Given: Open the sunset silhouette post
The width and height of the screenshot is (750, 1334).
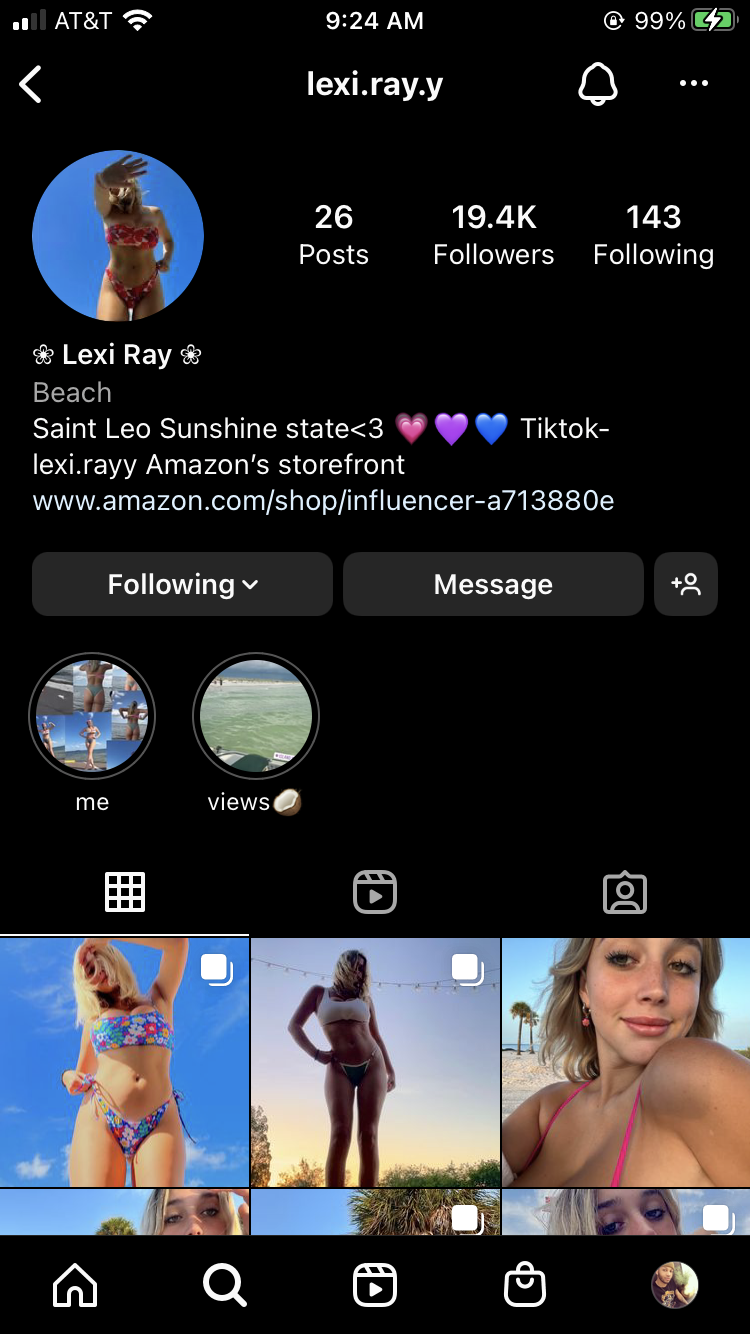Looking at the screenshot, I should point(375,1062).
